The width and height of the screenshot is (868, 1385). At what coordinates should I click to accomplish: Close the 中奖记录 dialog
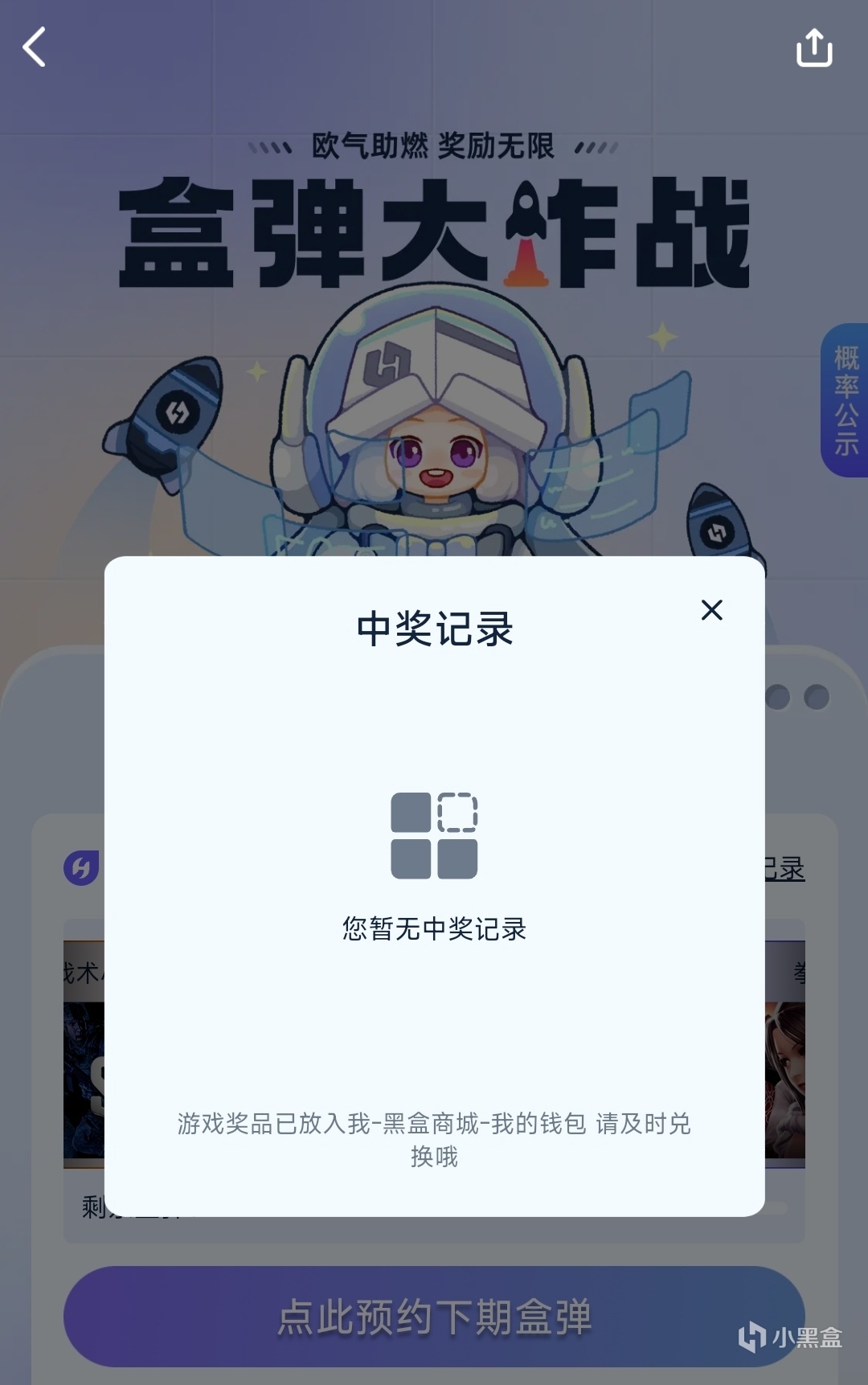click(711, 610)
